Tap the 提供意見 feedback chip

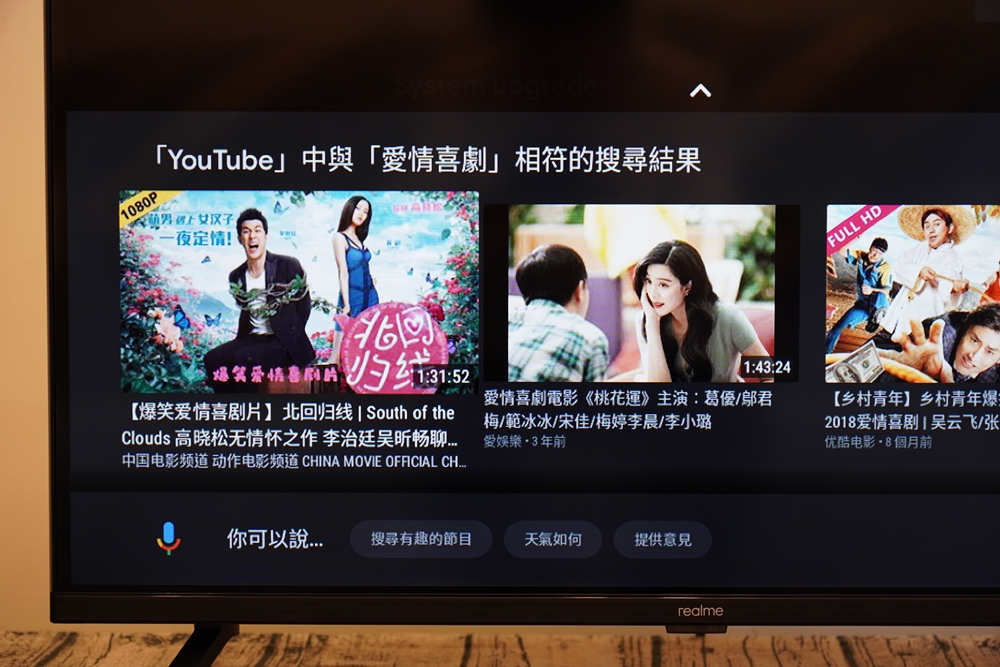[x=662, y=539]
